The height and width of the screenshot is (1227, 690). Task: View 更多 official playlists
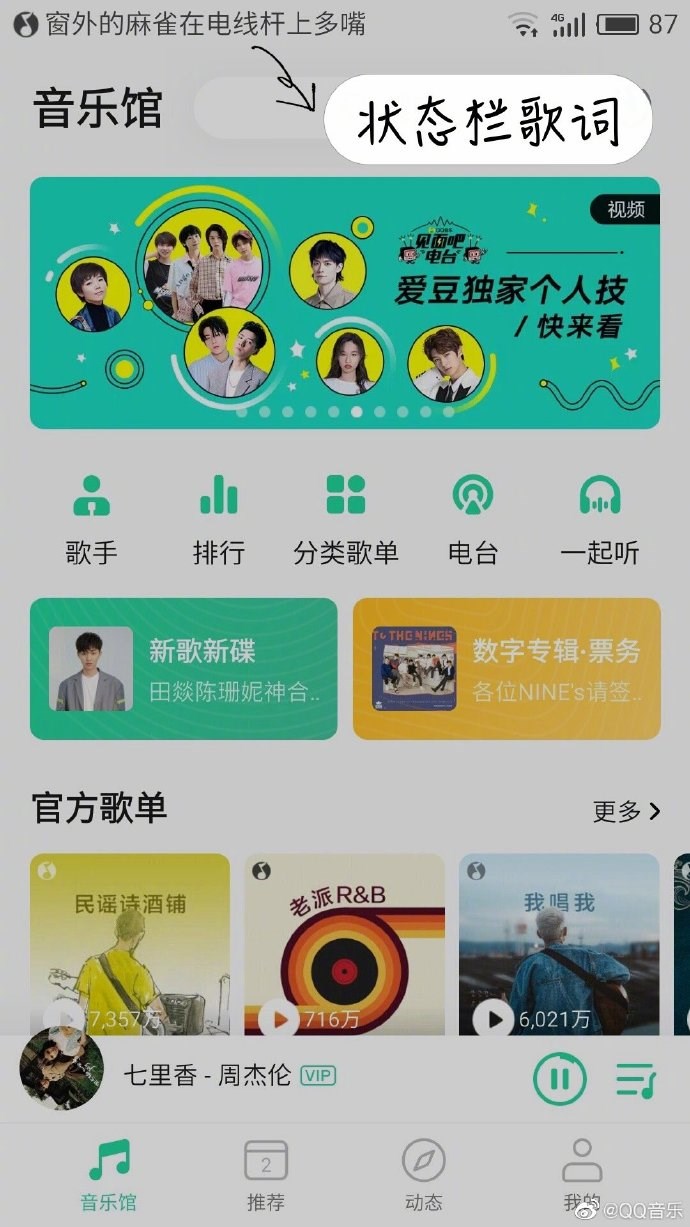click(x=626, y=811)
